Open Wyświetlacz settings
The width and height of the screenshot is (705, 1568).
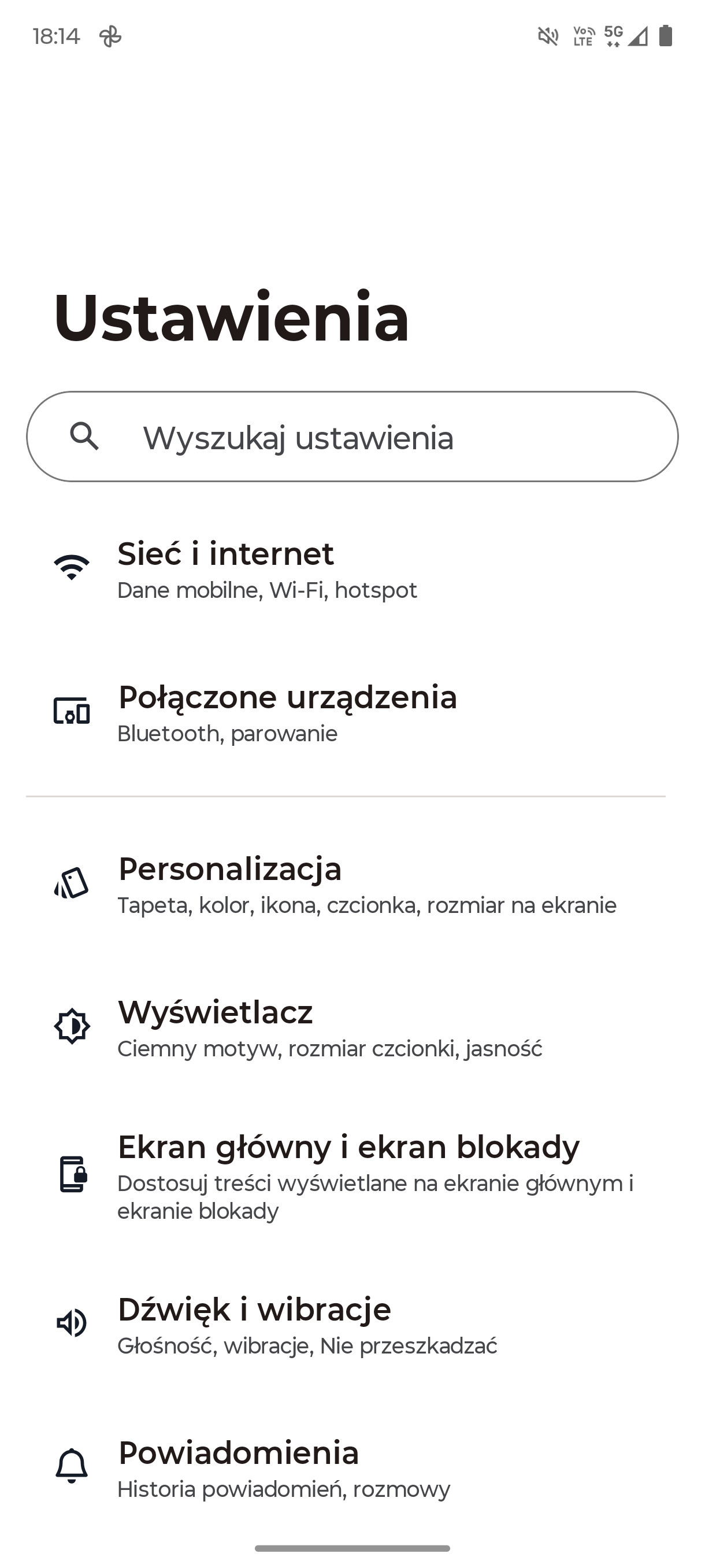(352, 1028)
